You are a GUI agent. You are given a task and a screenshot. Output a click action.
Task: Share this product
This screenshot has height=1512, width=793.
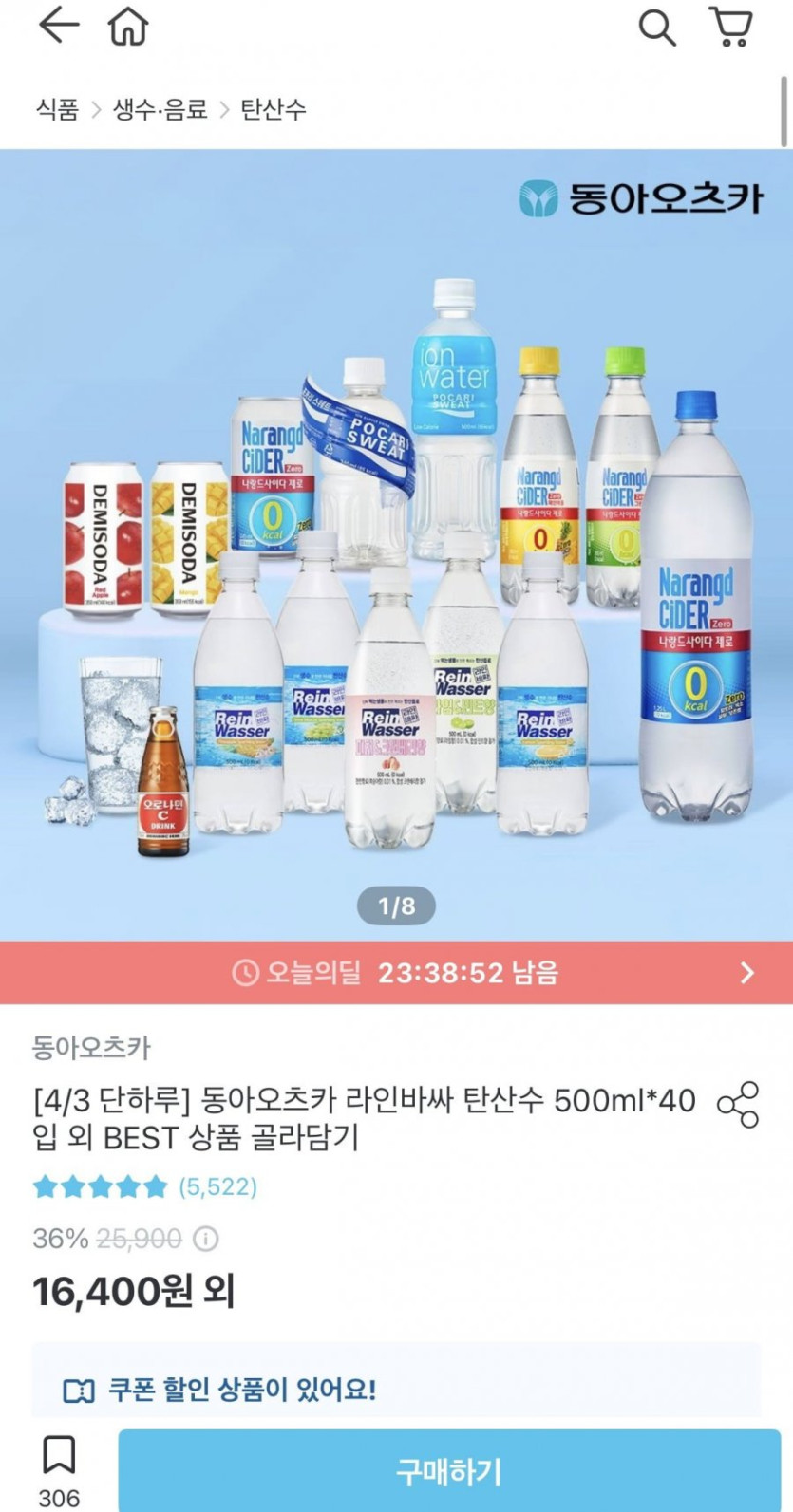[x=738, y=1104]
